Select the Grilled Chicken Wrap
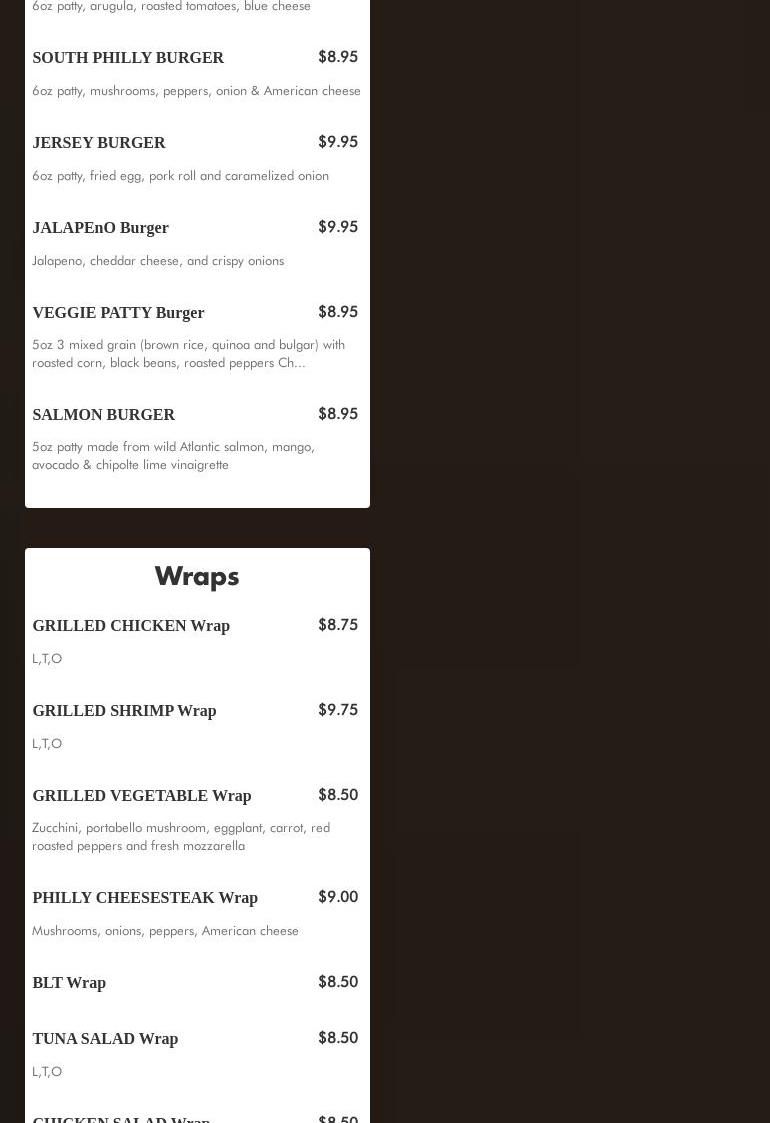 point(131,626)
